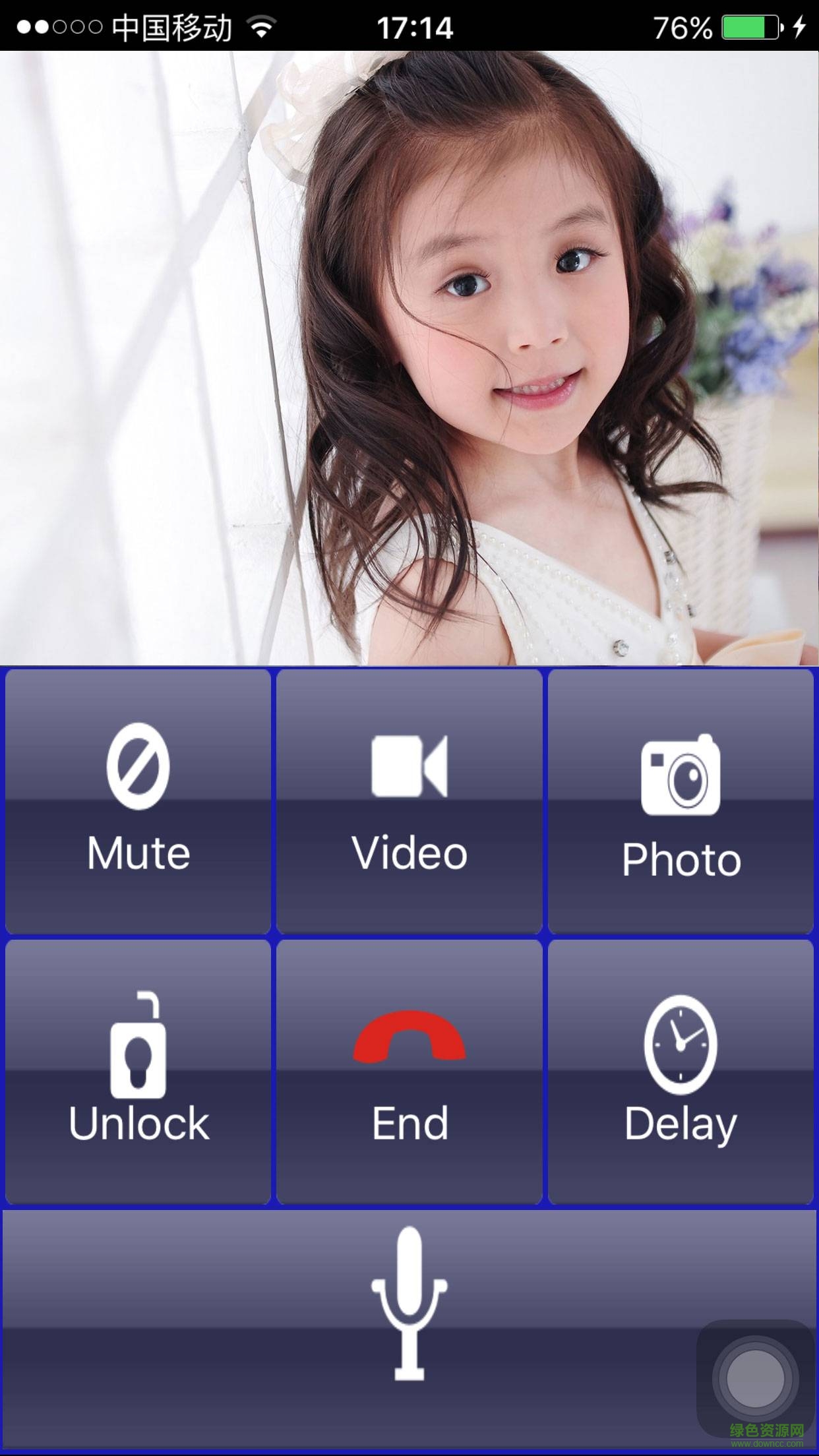Take a photo snapshot
The width and height of the screenshot is (819, 1456).
click(681, 801)
